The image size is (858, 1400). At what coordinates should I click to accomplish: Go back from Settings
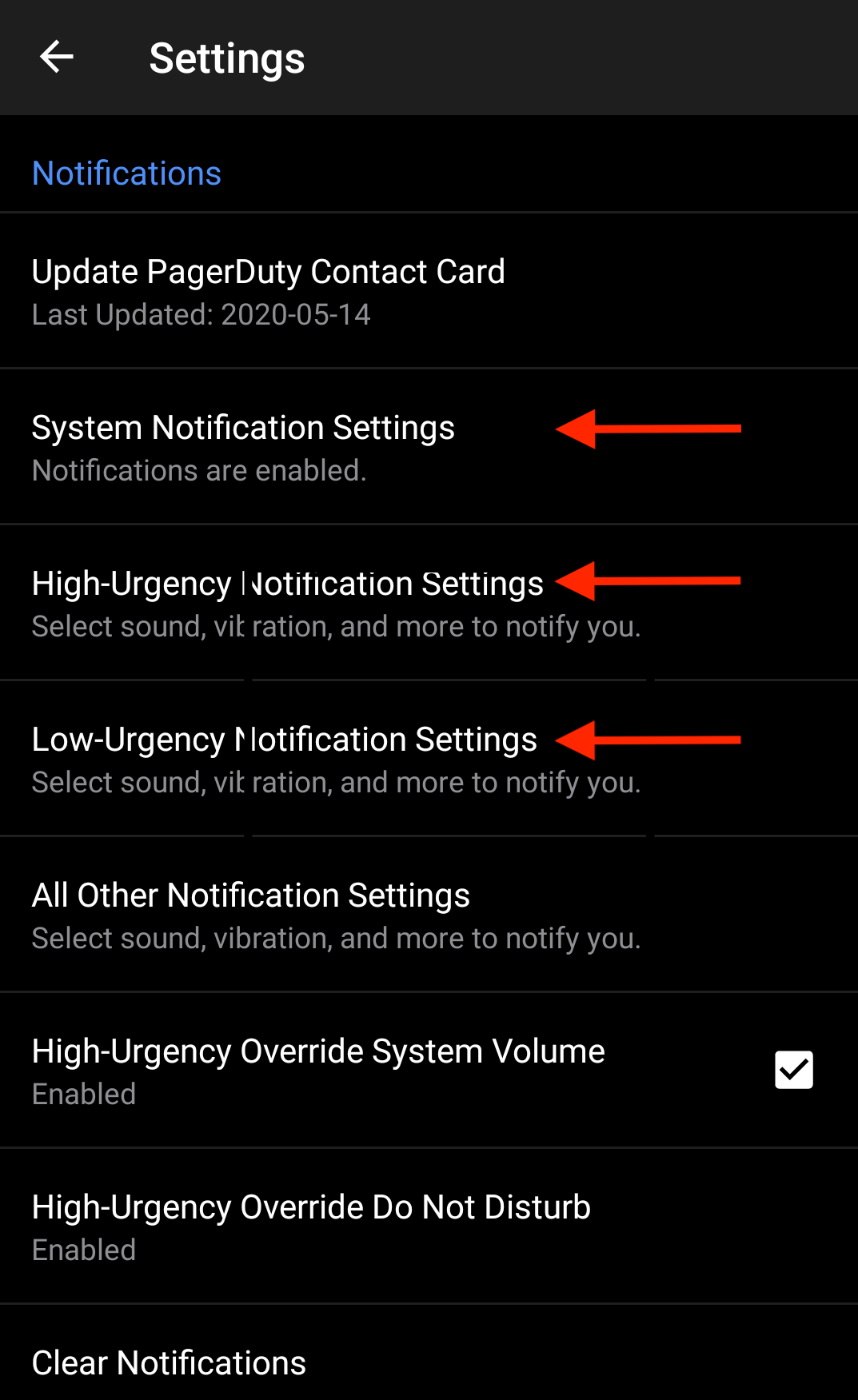(x=56, y=58)
